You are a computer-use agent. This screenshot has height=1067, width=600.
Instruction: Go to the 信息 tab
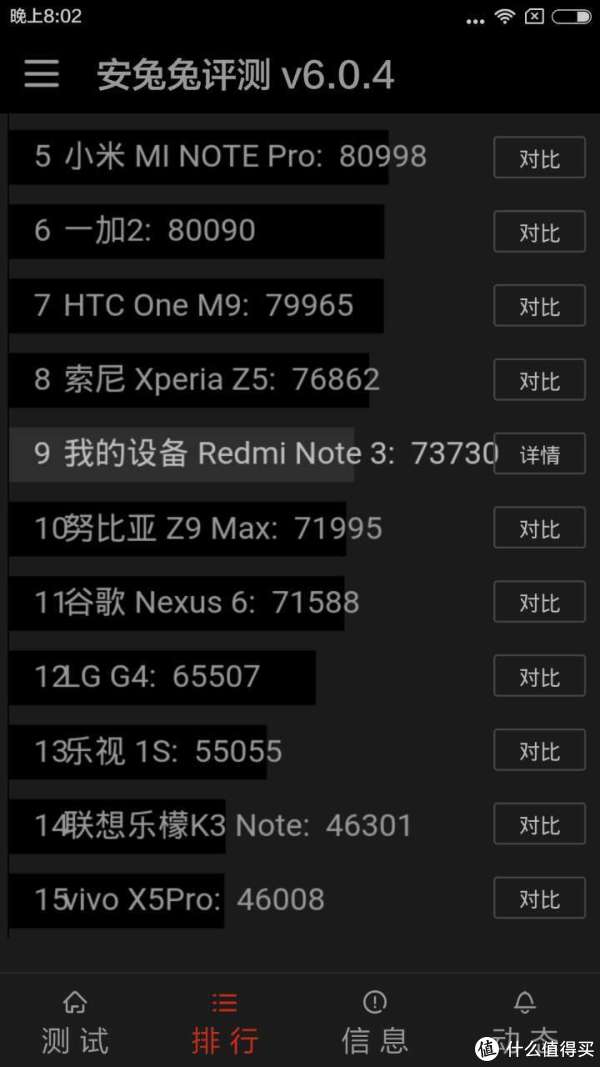(x=375, y=1023)
